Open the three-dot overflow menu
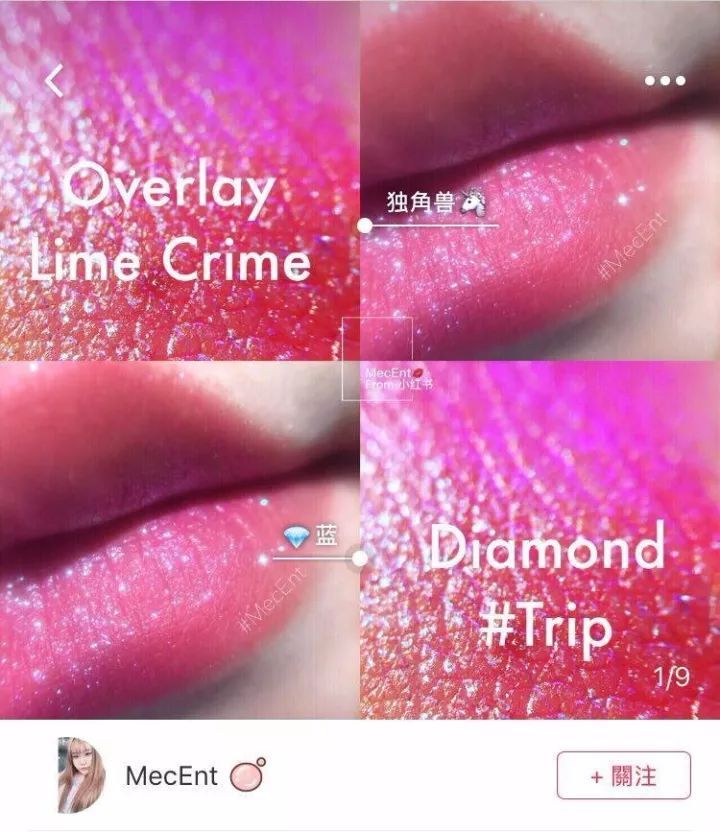This screenshot has height=832, width=720. (665, 81)
